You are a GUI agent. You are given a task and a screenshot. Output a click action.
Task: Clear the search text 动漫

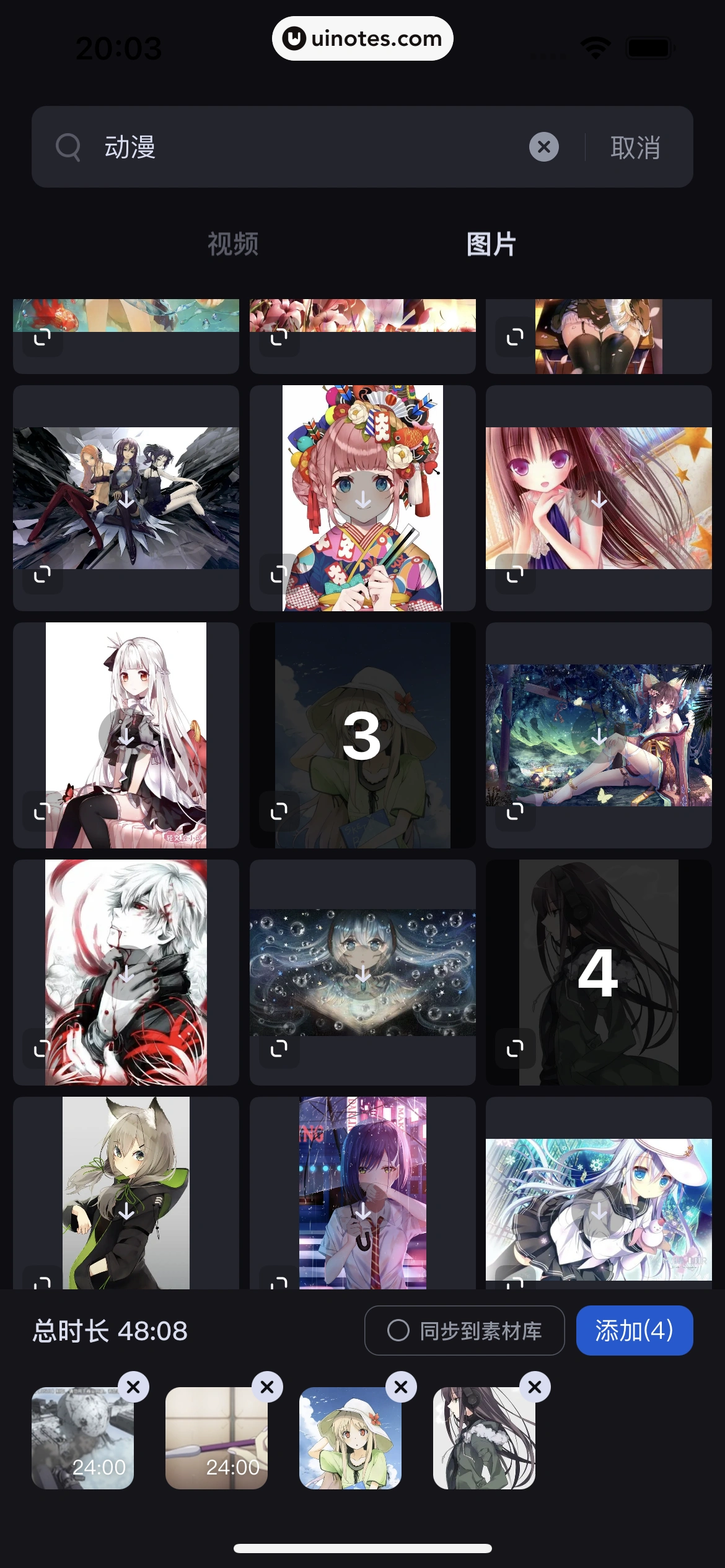click(x=543, y=147)
